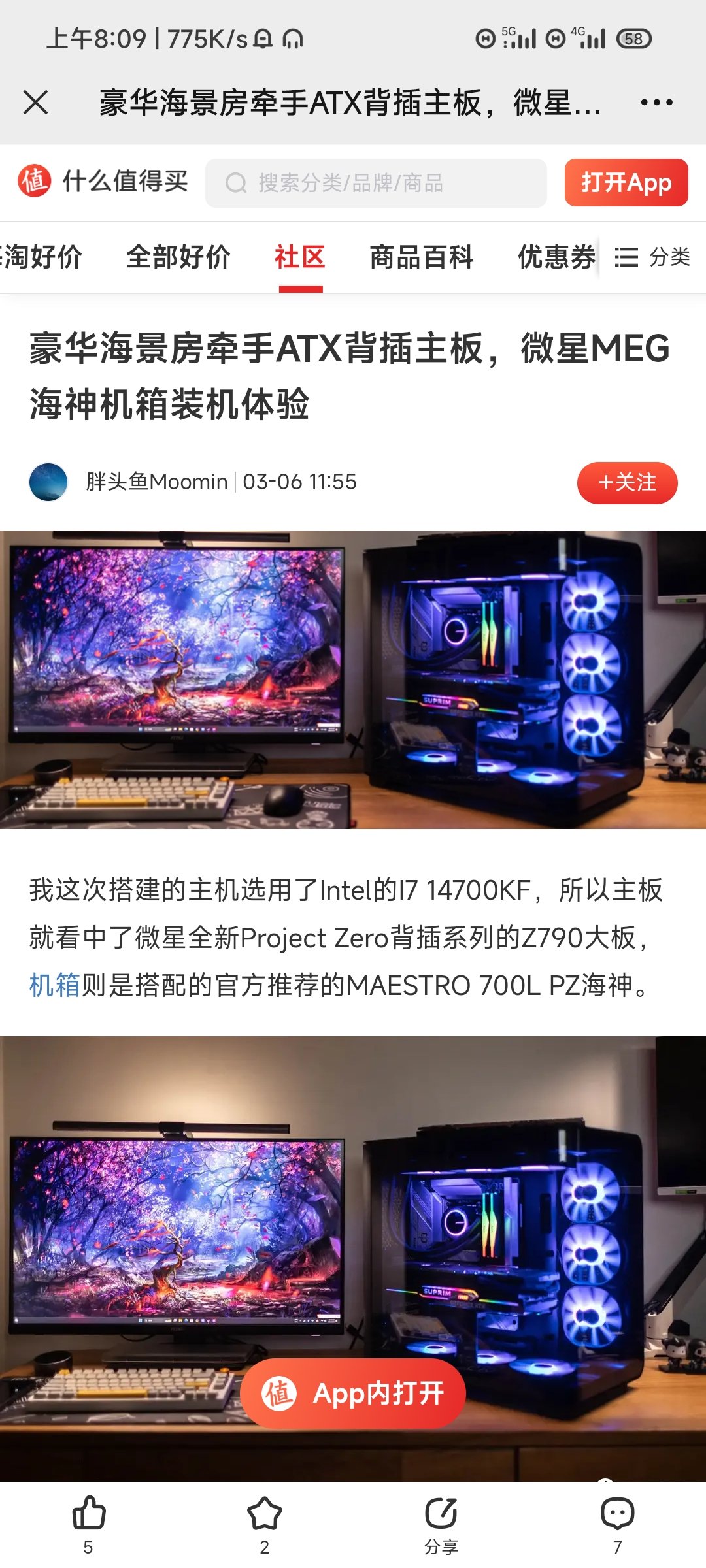Screen dimensions: 706x1568
Task: Open 胖头鱼Moomin's profile avatar
Action: 48,482
